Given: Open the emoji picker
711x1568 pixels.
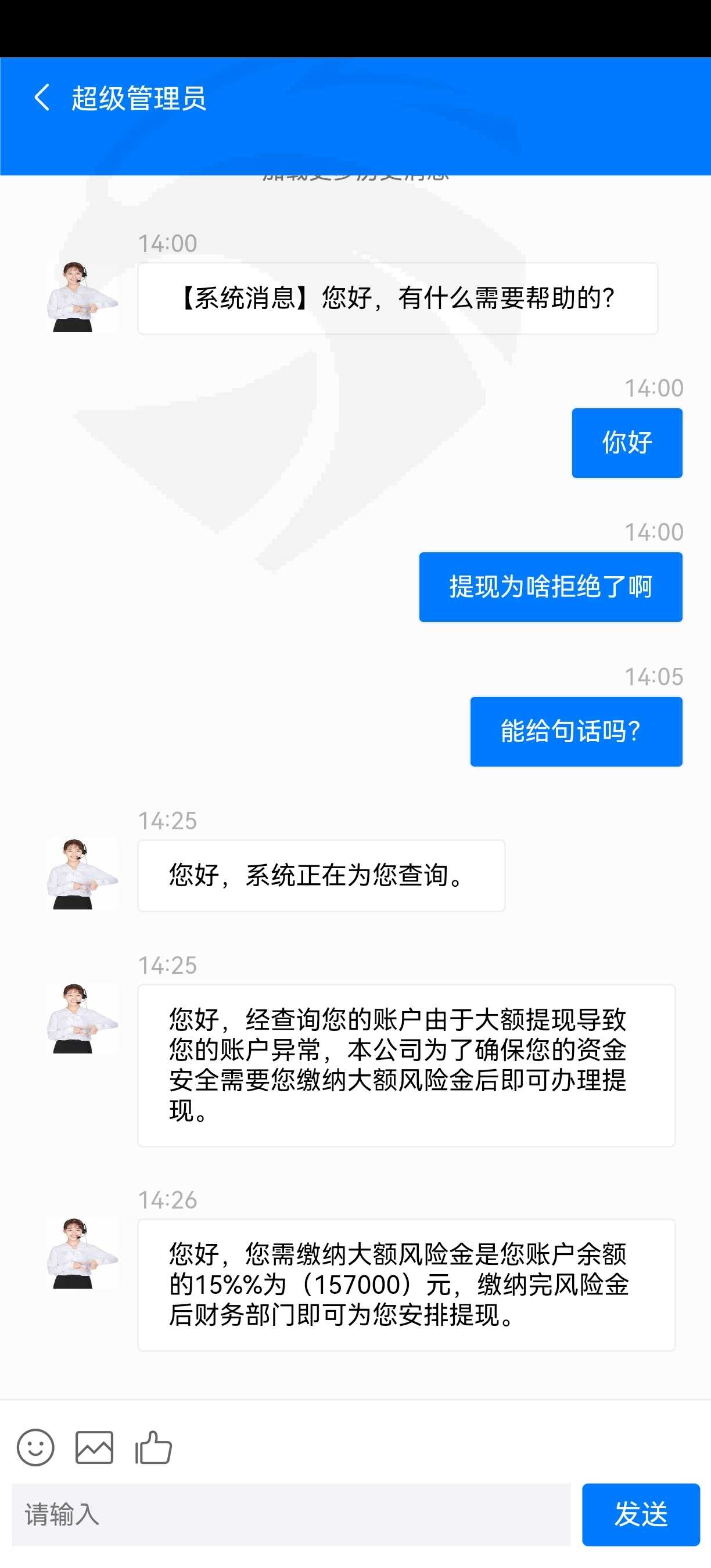Looking at the screenshot, I should (35, 1447).
